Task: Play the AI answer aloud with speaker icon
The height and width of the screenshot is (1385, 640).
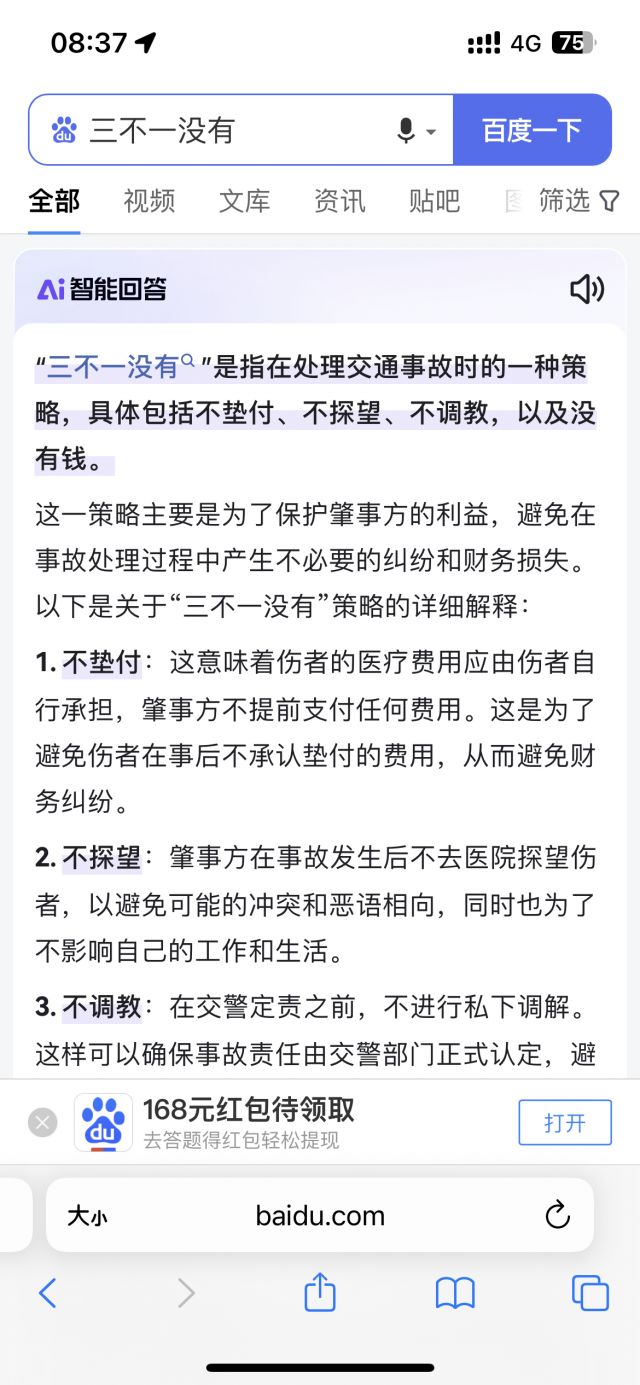Action: pyautogui.click(x=587, y=289)
